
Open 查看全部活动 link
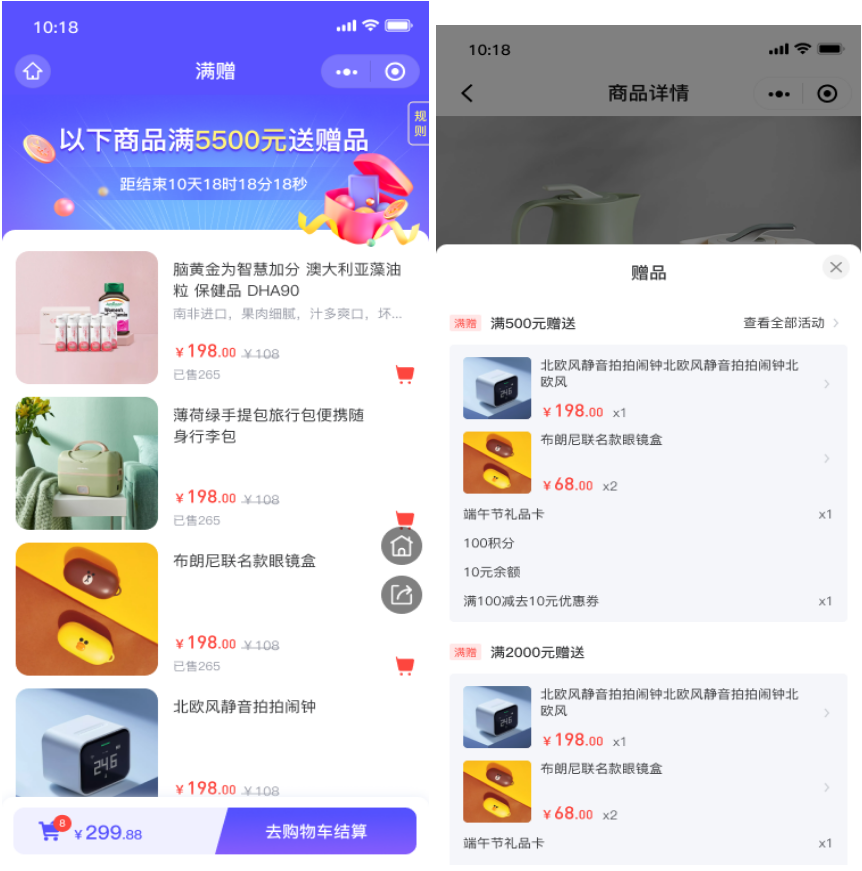click(x=790, y=323)
